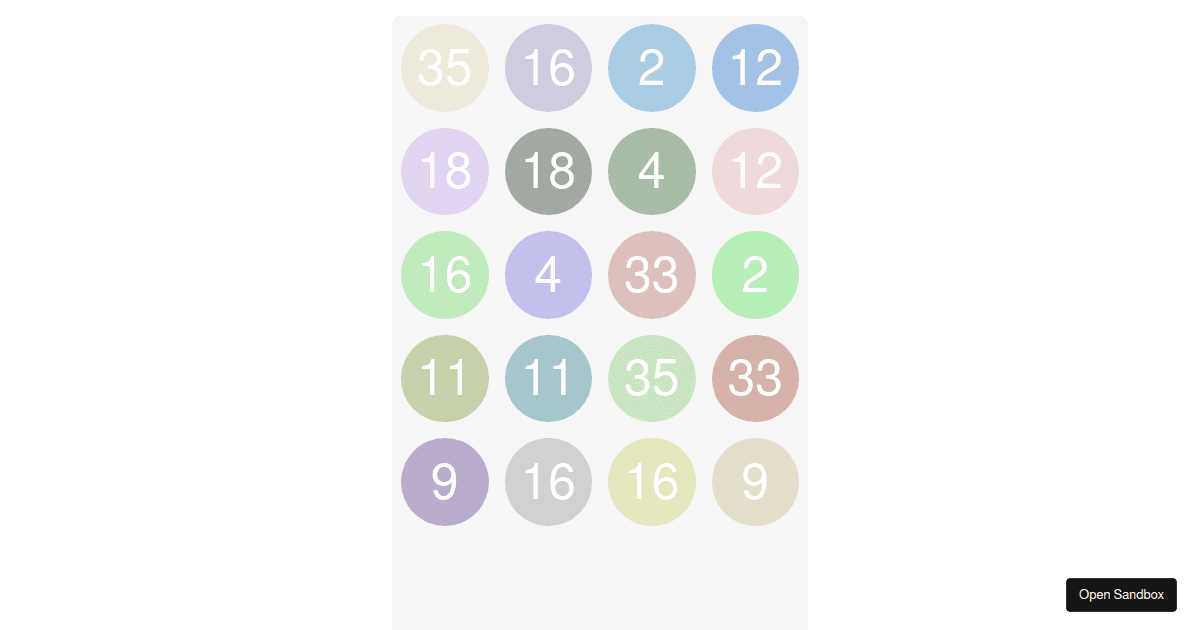Screen dimensions: 1200x630
Task: Choose the pale yellow 16 circle
Action: pyautogui.click(x=652, y=482)
